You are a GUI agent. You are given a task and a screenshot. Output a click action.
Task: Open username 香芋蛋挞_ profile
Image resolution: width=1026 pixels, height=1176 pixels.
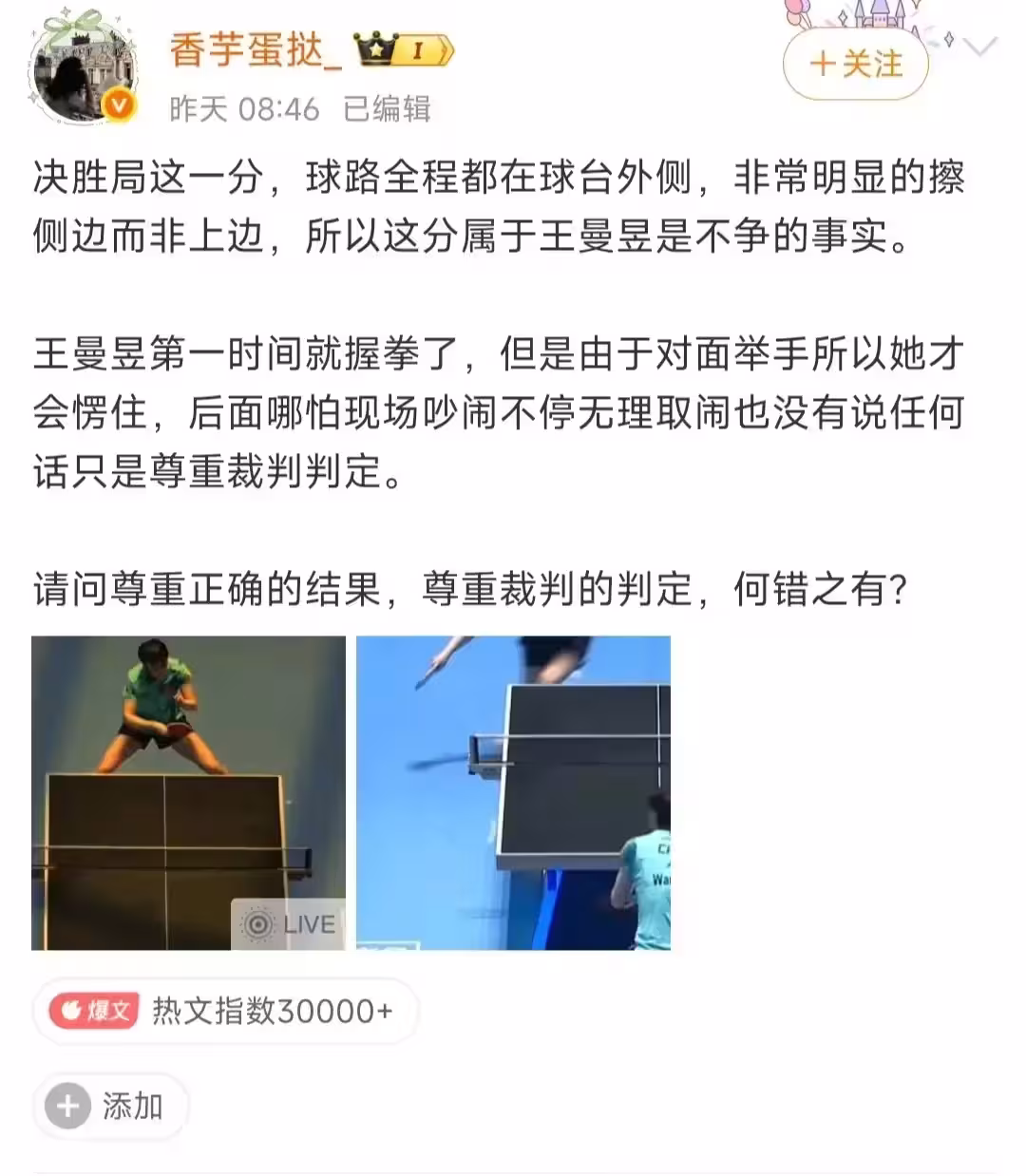click(255, 49)
